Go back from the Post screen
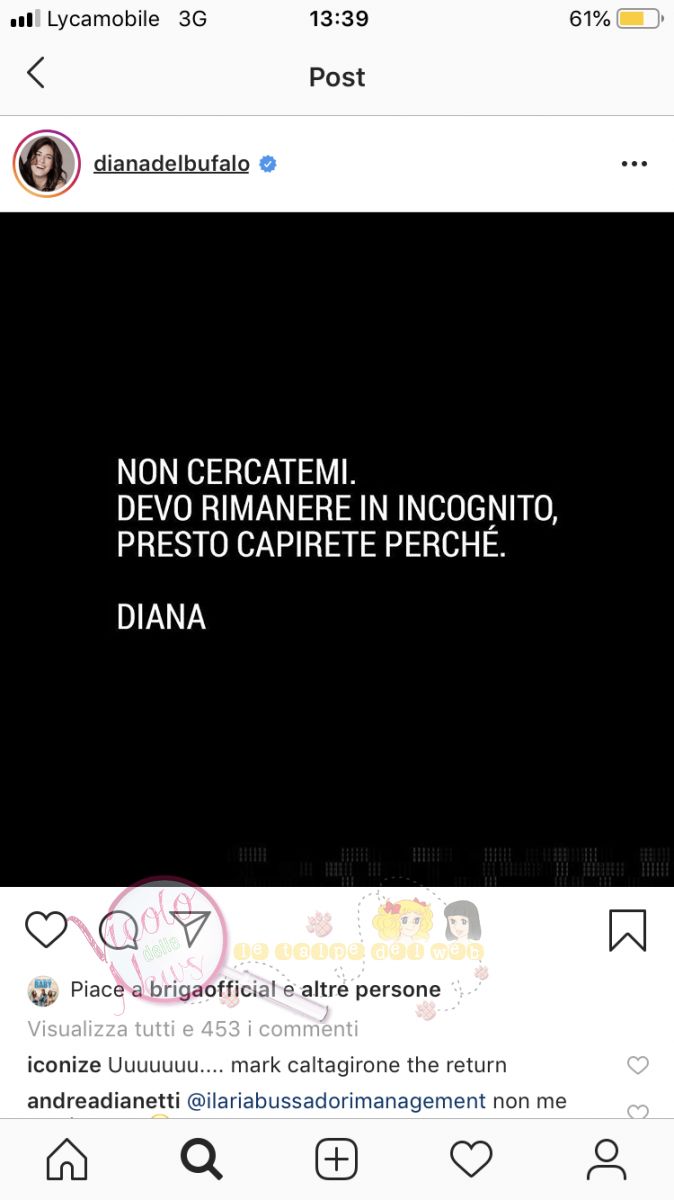The width and height of the screenshot is (674, 1200). pos(36,74)
